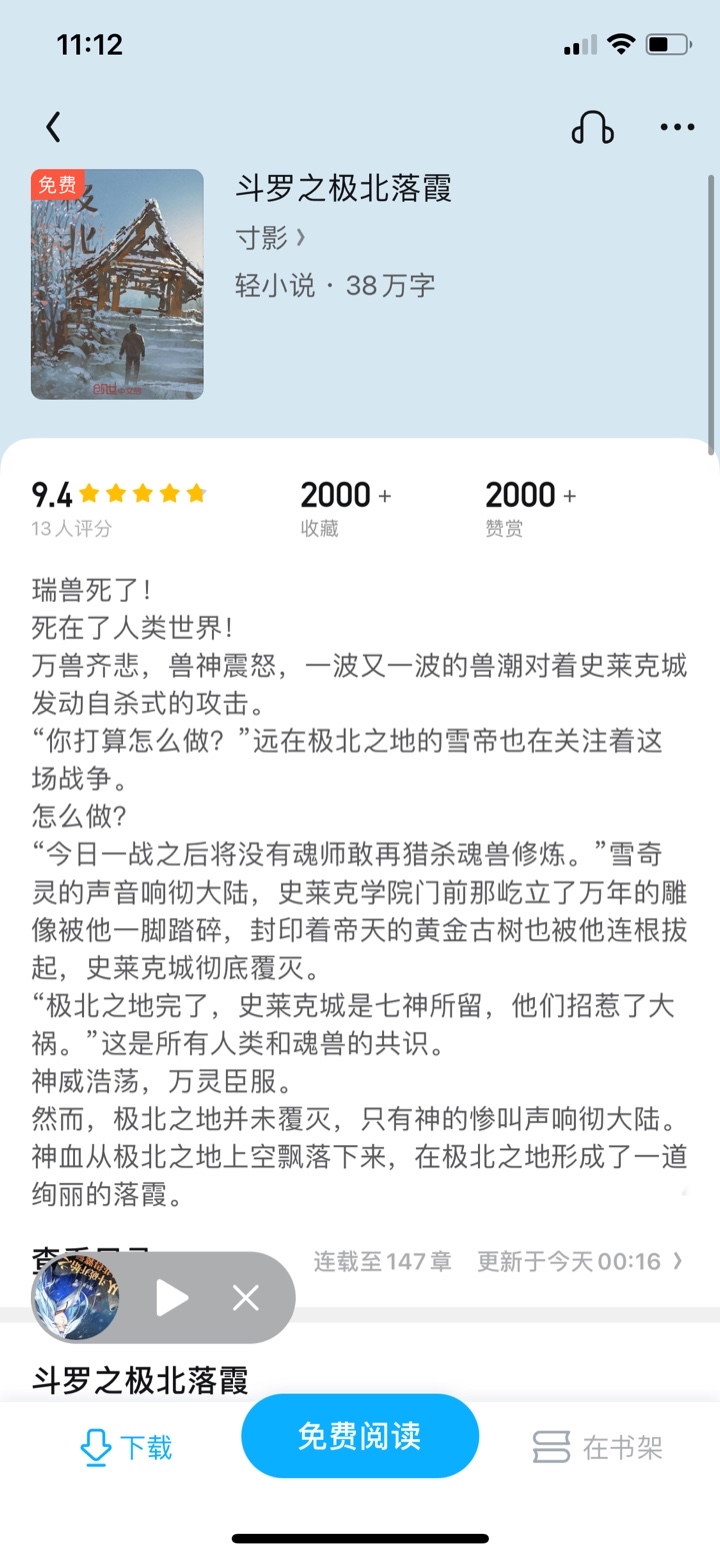Tap the book cover of 斗罗之极北落霞

coord(117,285)
